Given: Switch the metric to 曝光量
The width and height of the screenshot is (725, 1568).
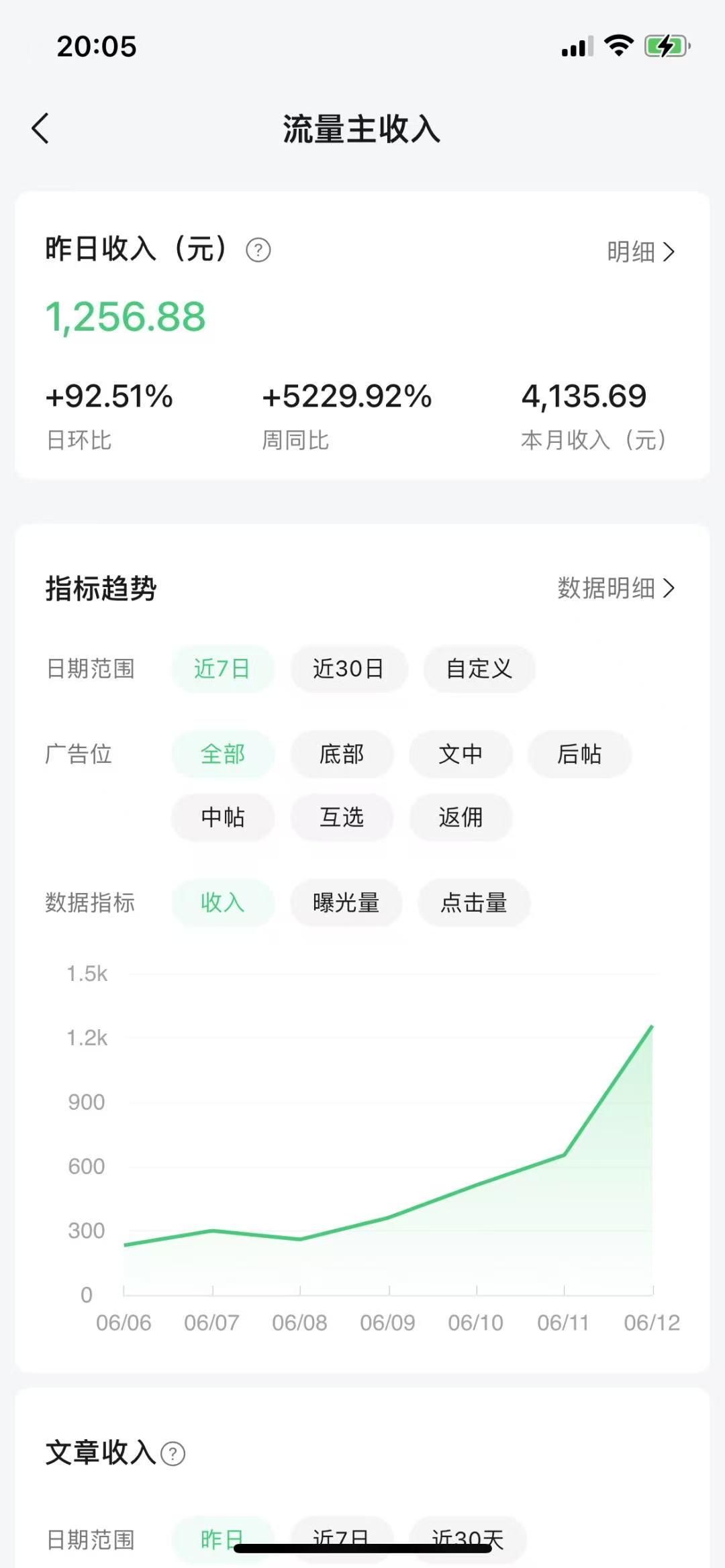Looking at the screenshot, I should point(346,903).
